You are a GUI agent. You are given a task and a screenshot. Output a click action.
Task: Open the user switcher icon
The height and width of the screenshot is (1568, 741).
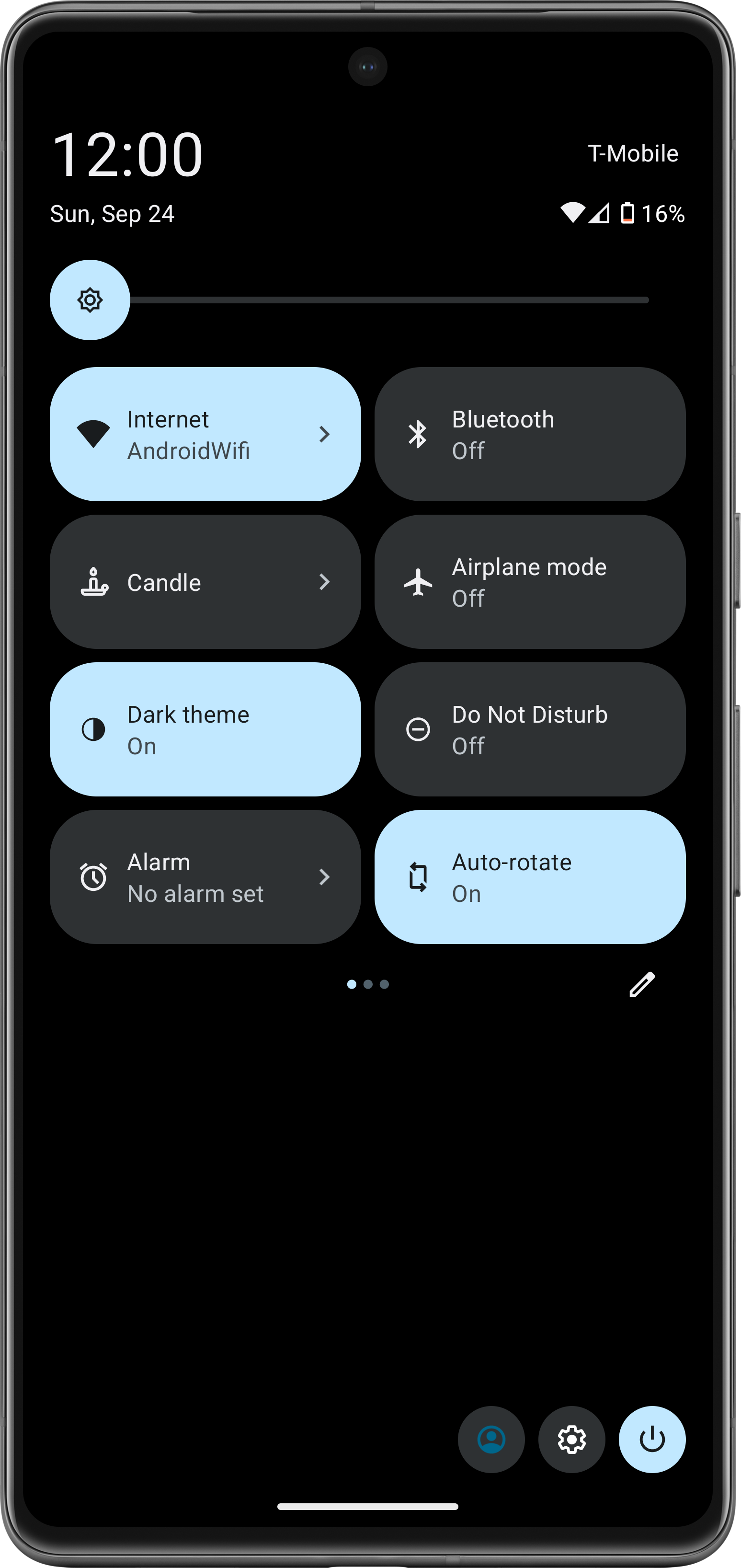coord(491,1439)
